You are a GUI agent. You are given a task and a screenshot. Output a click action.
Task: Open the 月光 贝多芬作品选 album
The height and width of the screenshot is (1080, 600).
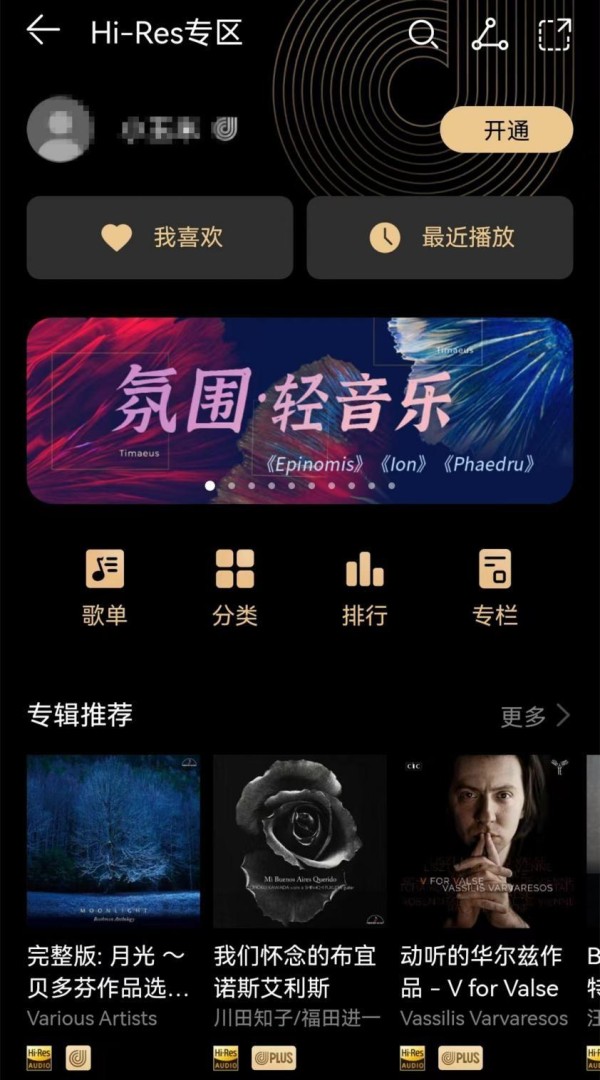click(x=113, y=841)
